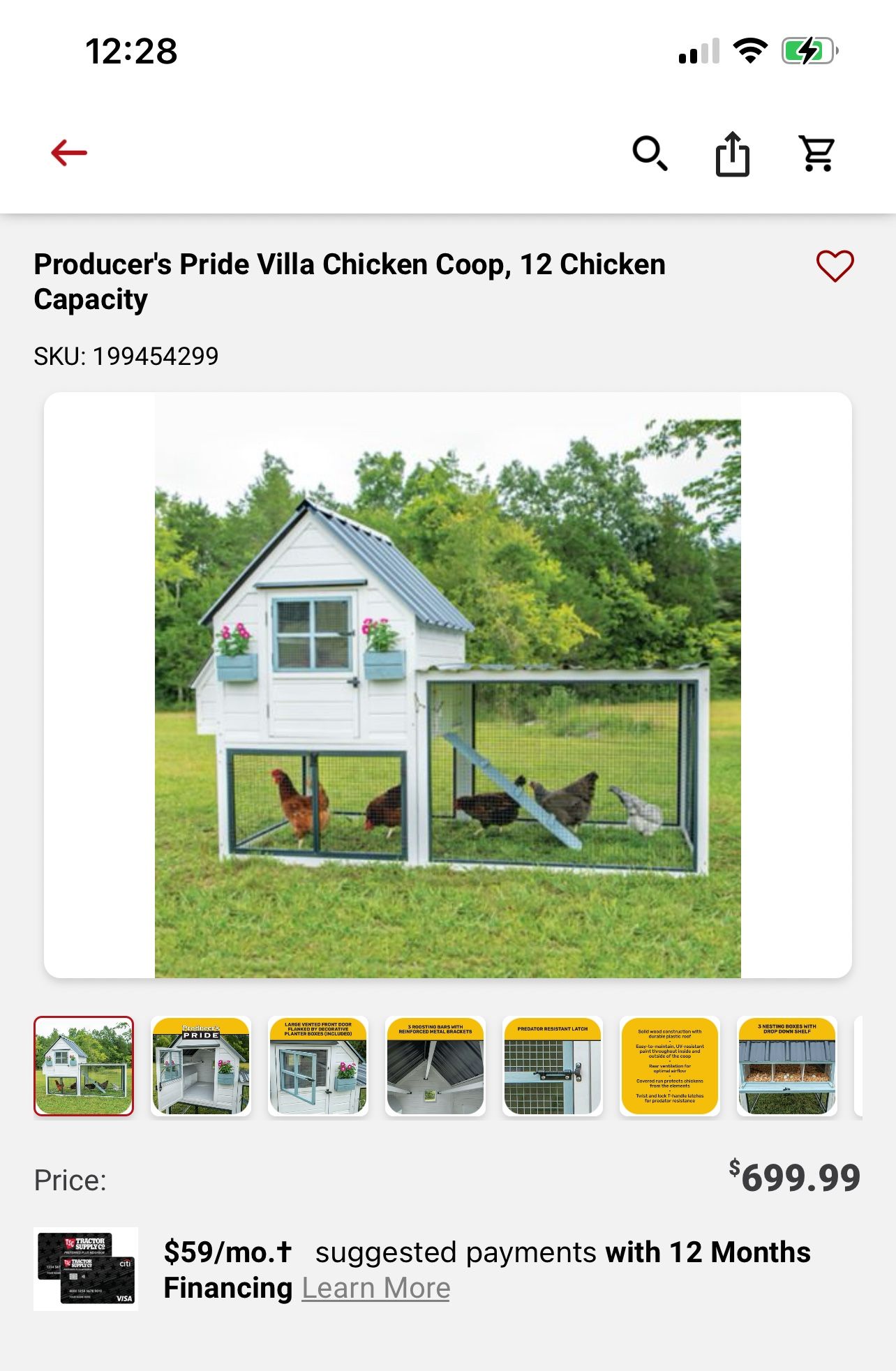View the 3 nesting boxes thumbnail
This screenshot has height=1371, width=896.
(x=787, y=1065)
